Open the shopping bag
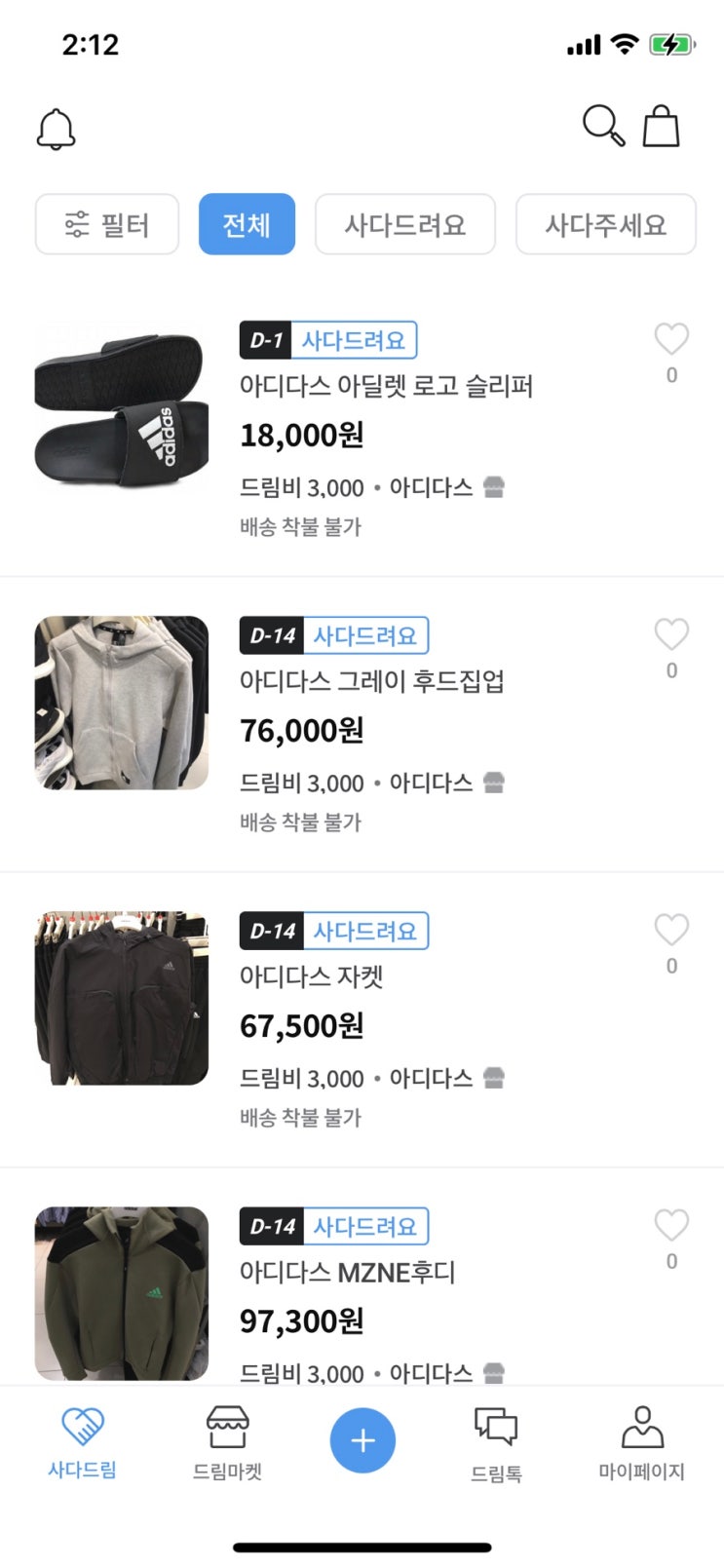 click(x=661, y=127)
